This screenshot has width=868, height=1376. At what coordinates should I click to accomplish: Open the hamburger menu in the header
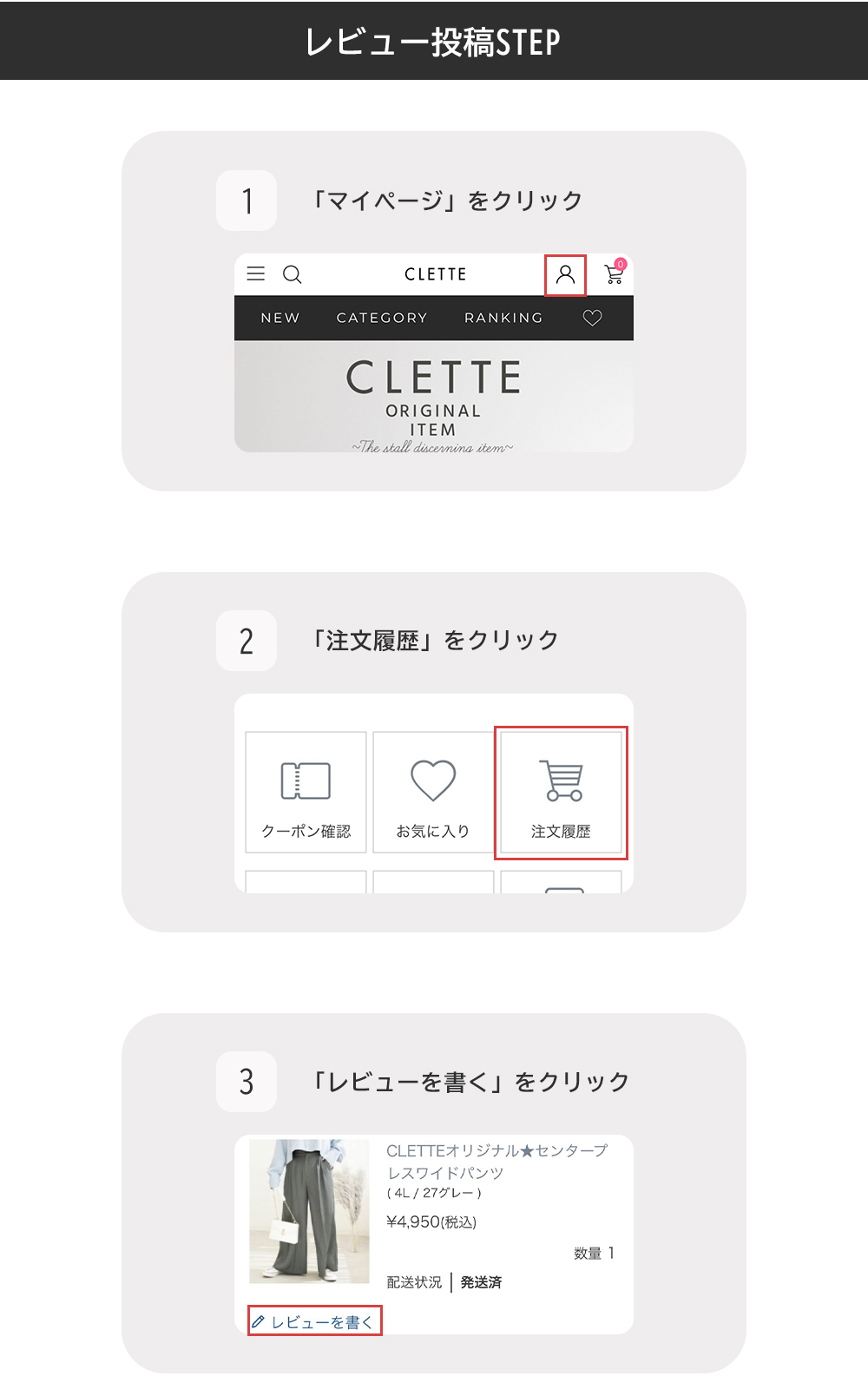[256, 273]
